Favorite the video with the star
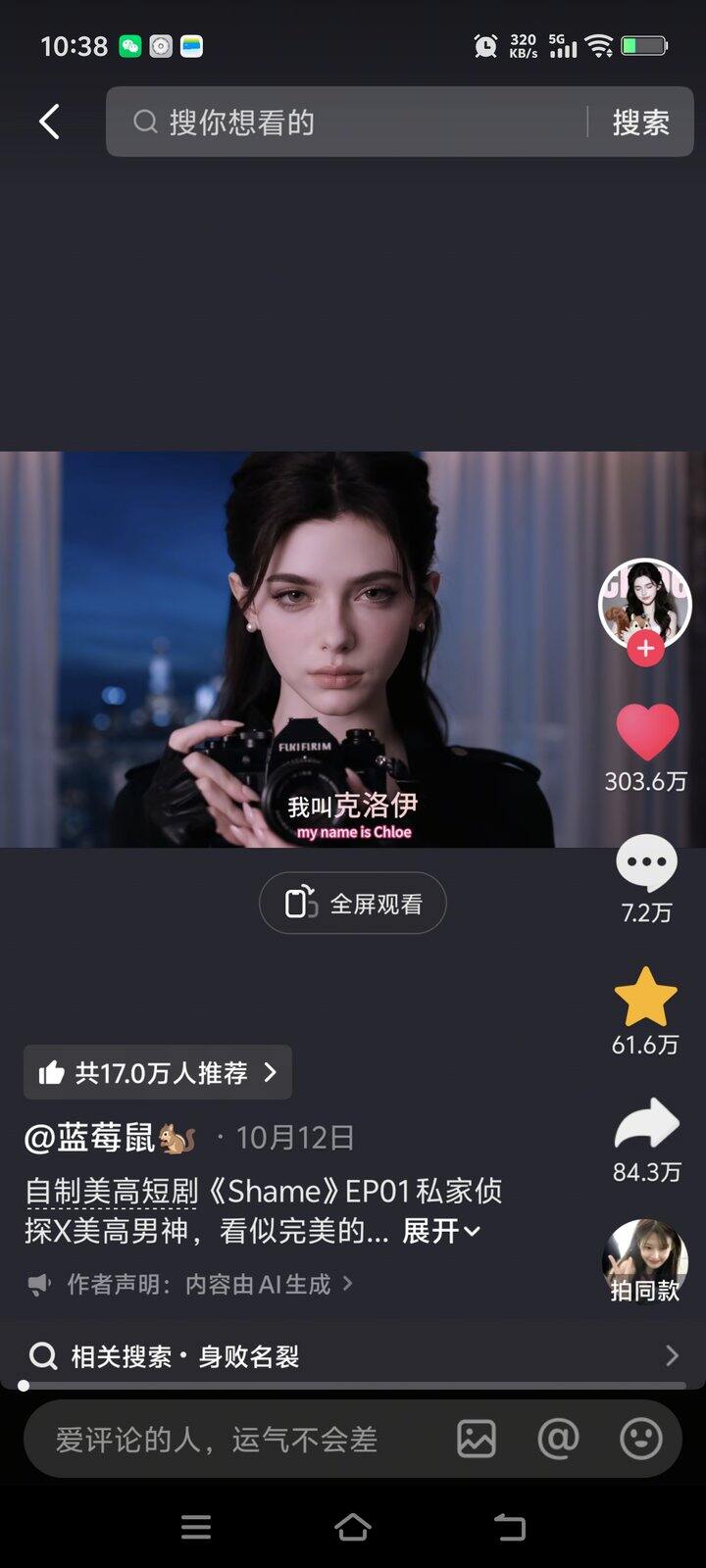 pos(646,997)
